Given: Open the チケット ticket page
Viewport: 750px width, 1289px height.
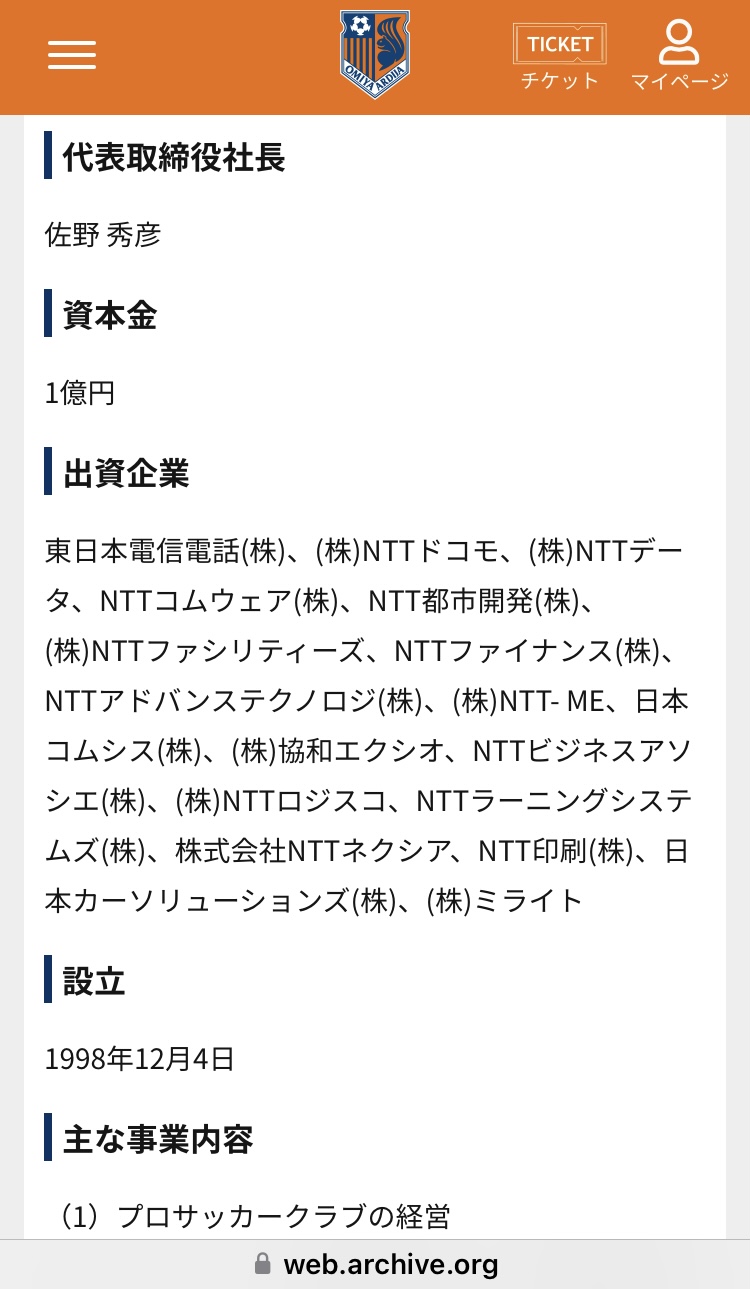Looking at the screenshot, I should click(x=560, y=57).
